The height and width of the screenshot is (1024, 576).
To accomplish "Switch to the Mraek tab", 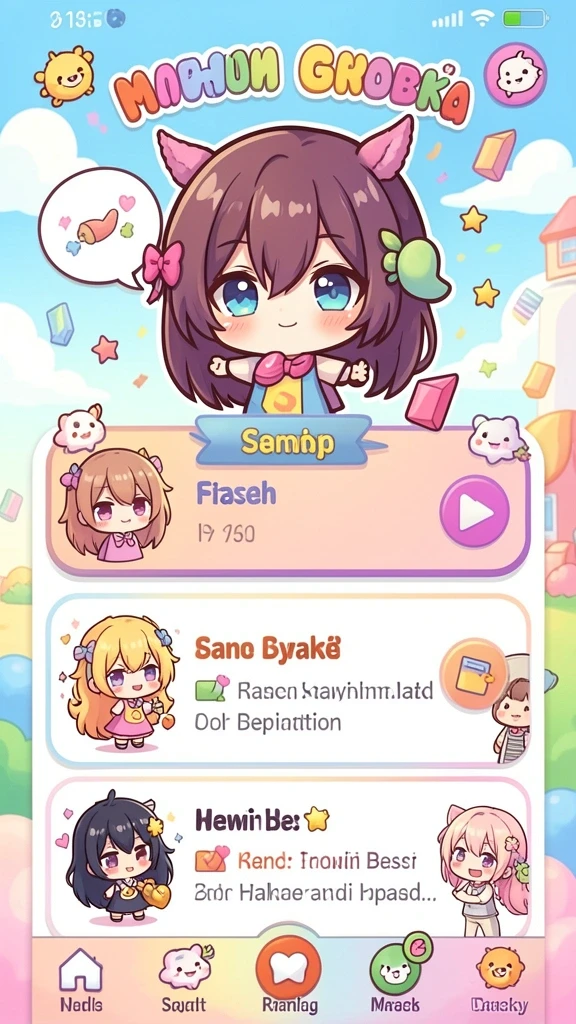I will (x=394, y=979).
